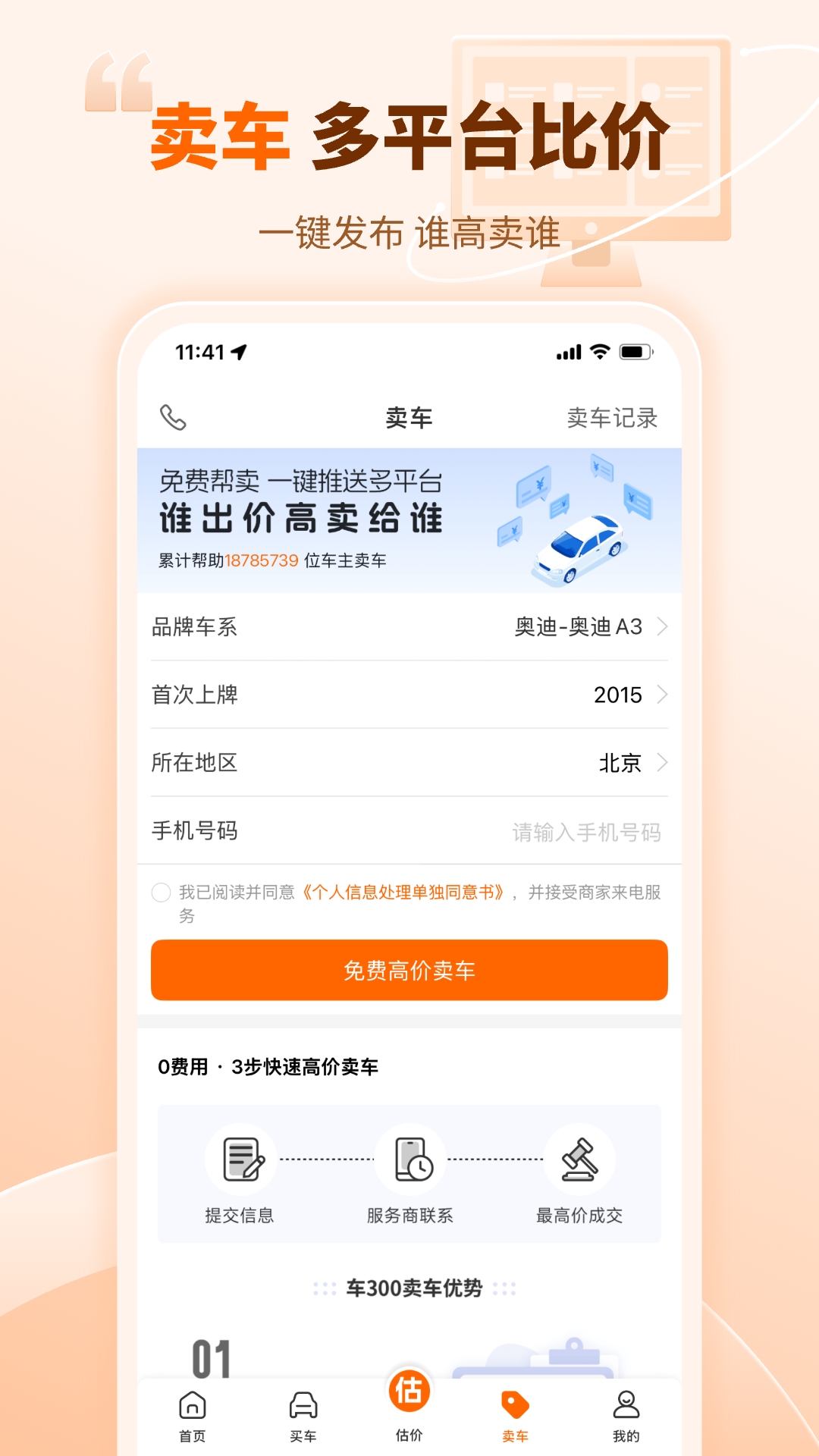Screen dimensions: 819x1456
Task: Change 所在地区 from 北京
Action: pos(409,763)
